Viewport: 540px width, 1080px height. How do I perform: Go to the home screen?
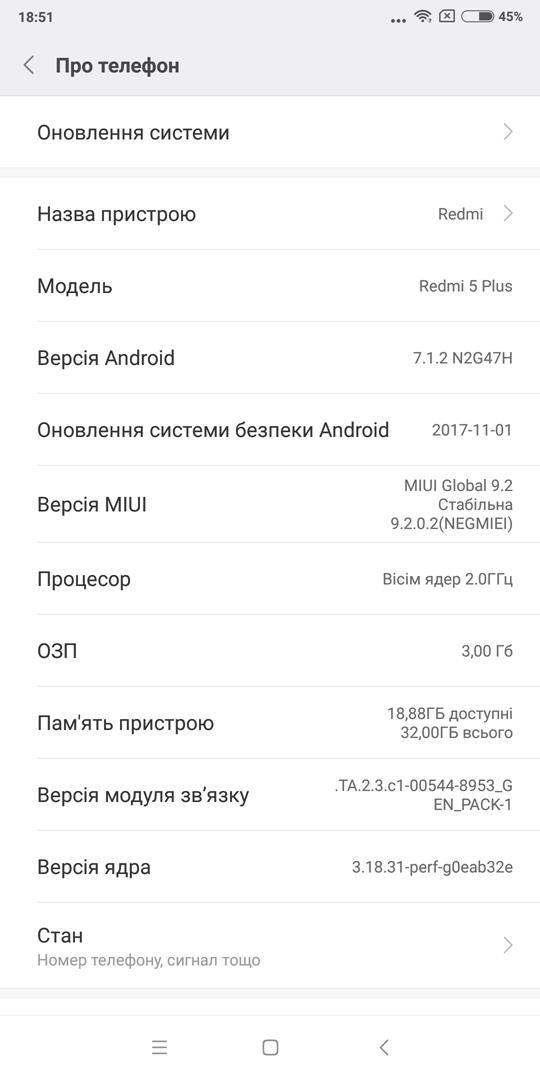click(271, 1048)
